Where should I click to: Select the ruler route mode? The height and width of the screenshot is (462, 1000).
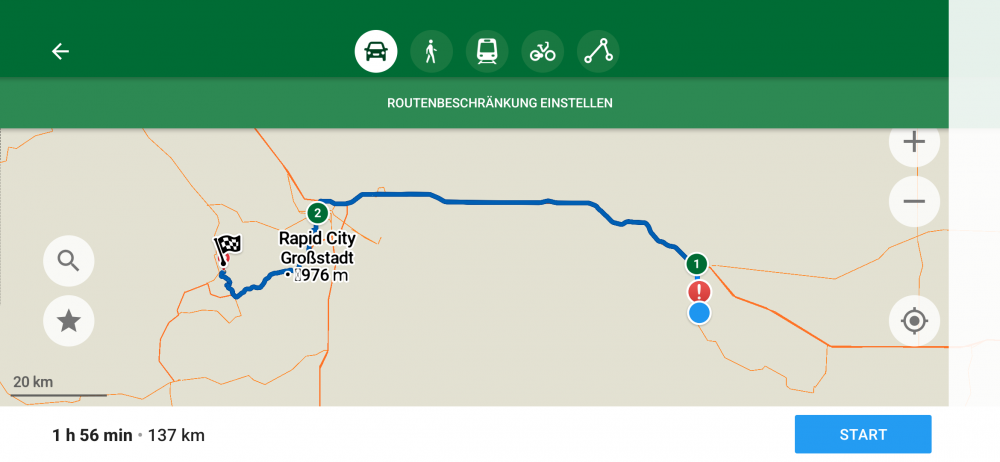click(598, 51)
